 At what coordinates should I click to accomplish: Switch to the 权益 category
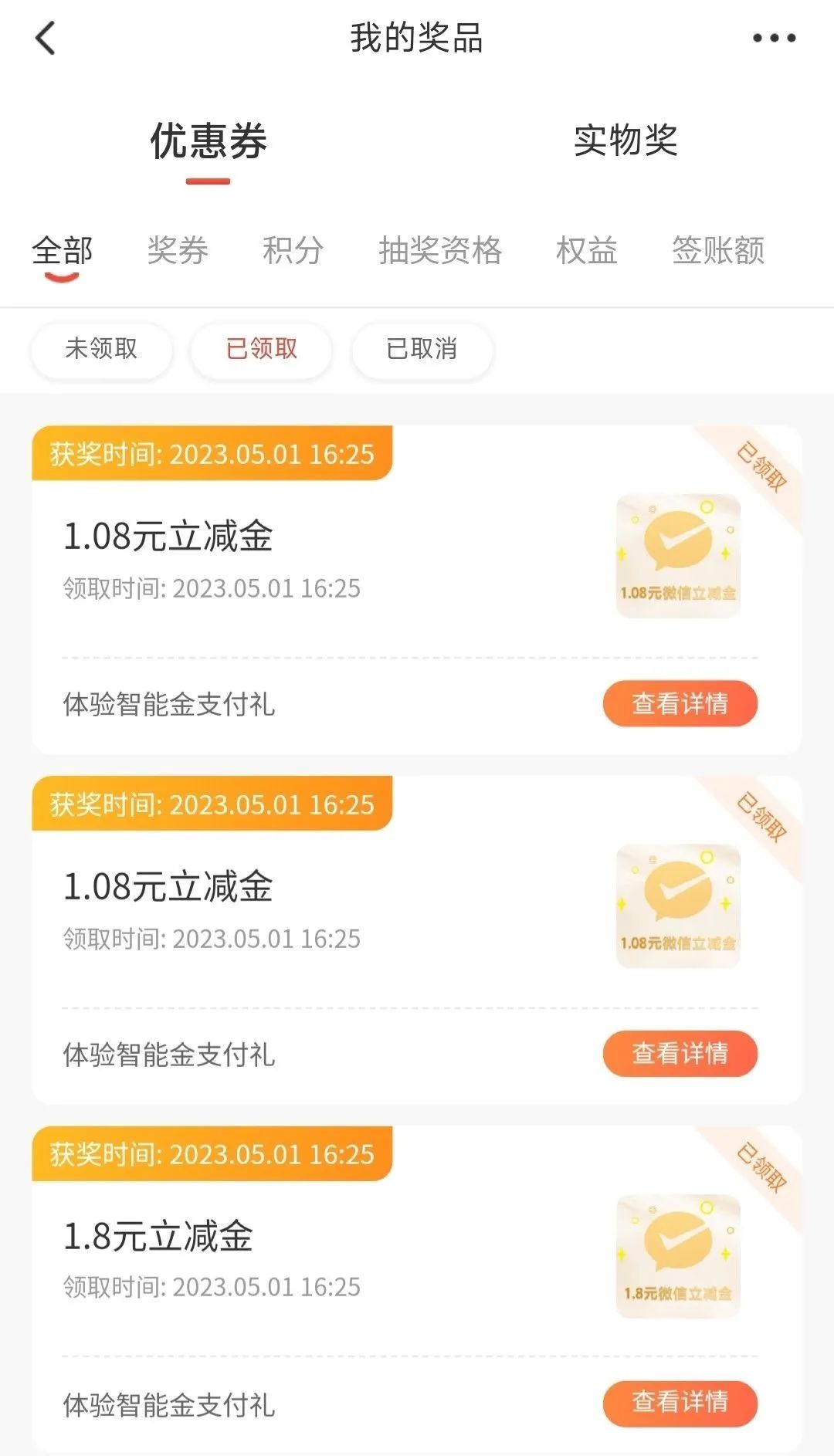(x=586, y=251)
